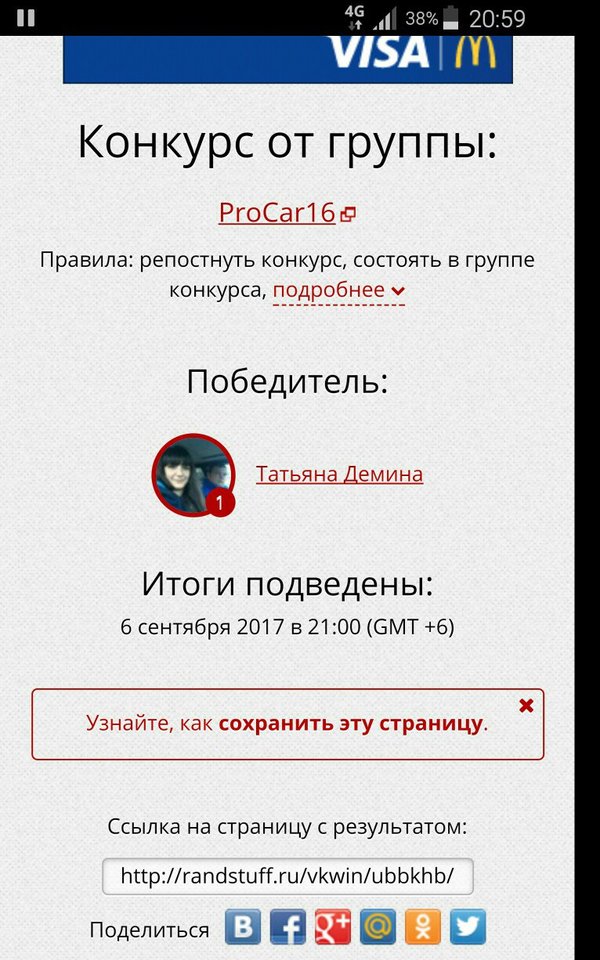Share the result on Google+
The height and width of the screenshot is (960, 600).
point(333,928)
